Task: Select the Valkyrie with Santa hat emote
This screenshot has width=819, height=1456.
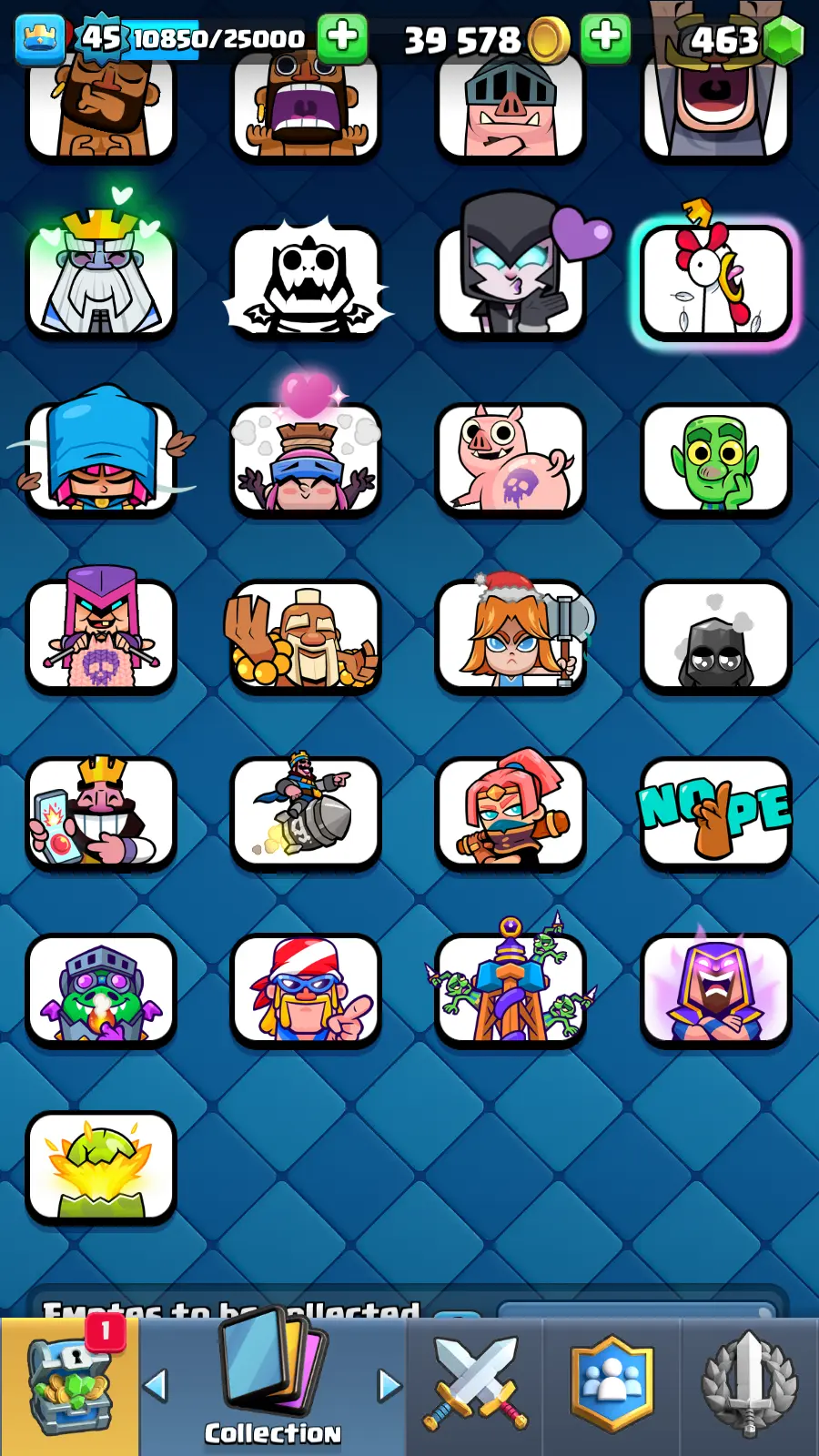Action: coord(511,636)
